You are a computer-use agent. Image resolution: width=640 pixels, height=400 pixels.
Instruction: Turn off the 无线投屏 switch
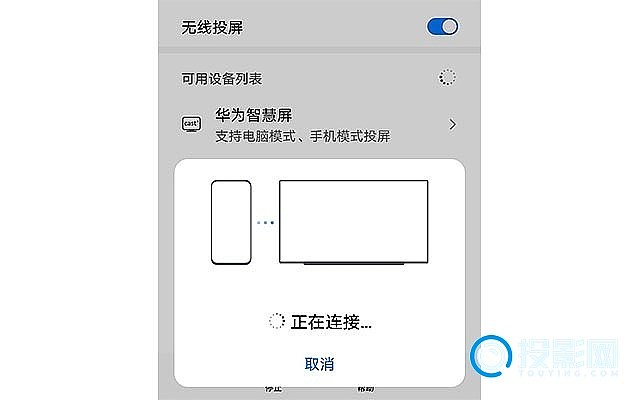coord(442,27)
